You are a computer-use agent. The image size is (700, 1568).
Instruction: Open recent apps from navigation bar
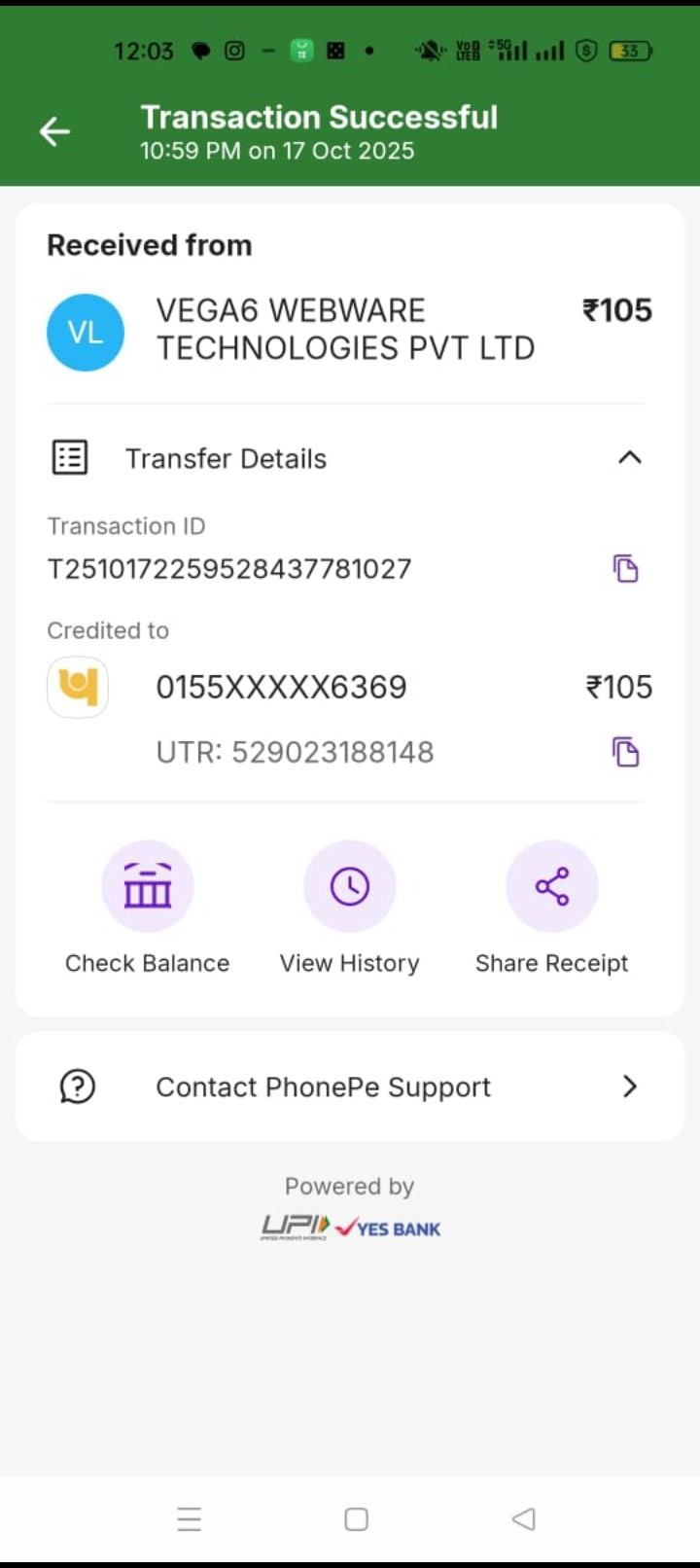[x=190, y=1519]
